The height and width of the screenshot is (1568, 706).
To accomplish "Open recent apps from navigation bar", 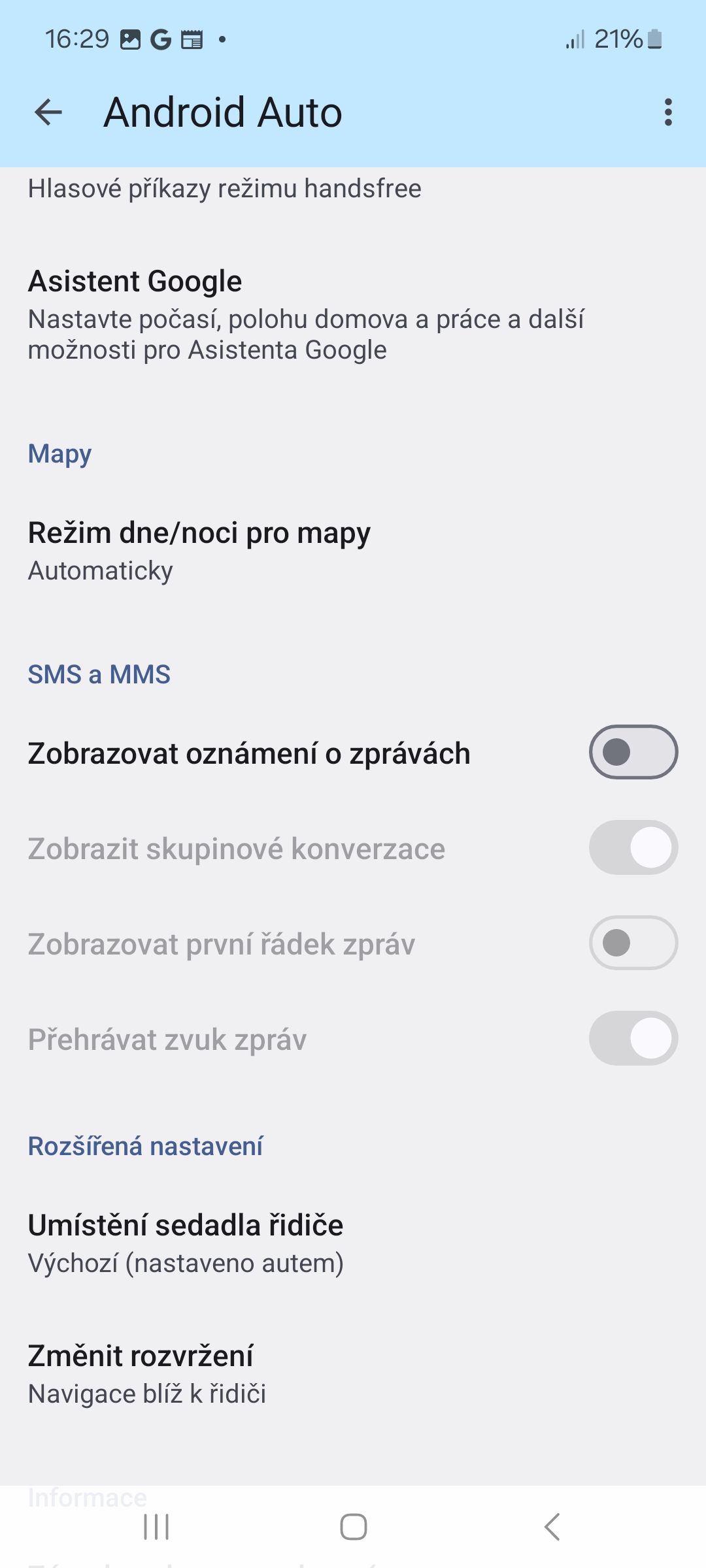I will pos(156,1527).
